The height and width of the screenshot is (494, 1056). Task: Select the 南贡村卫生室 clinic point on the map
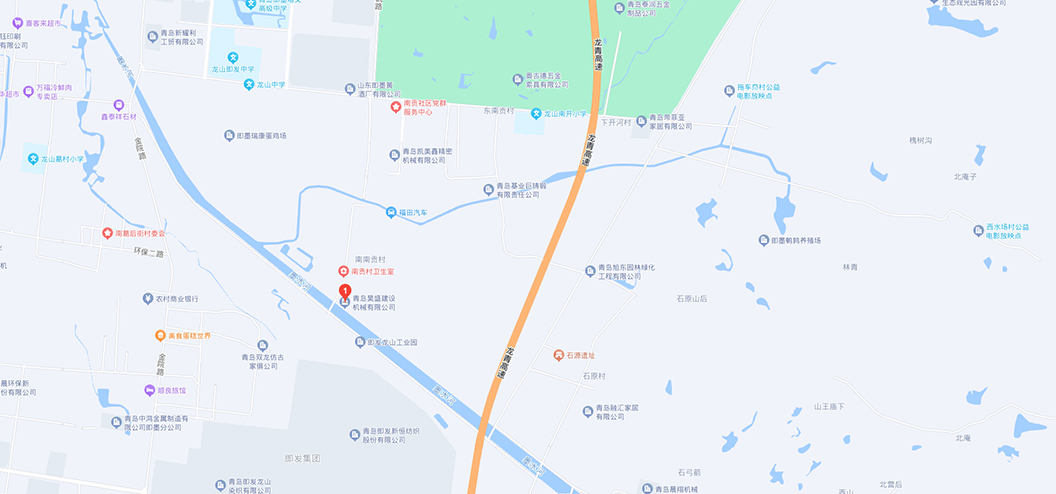pyautogui.click(x=344, y=271)
